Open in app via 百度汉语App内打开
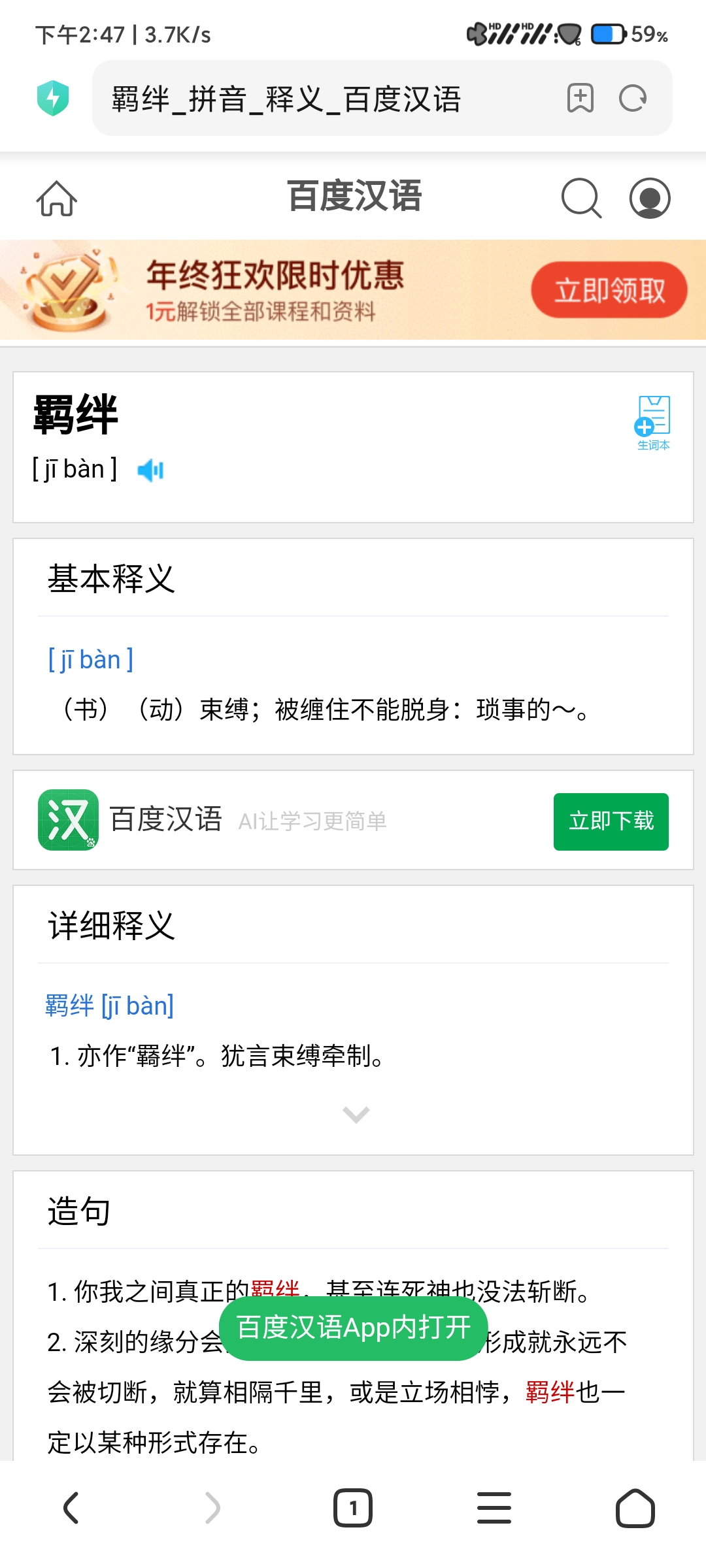 (x=354, y=1328)
